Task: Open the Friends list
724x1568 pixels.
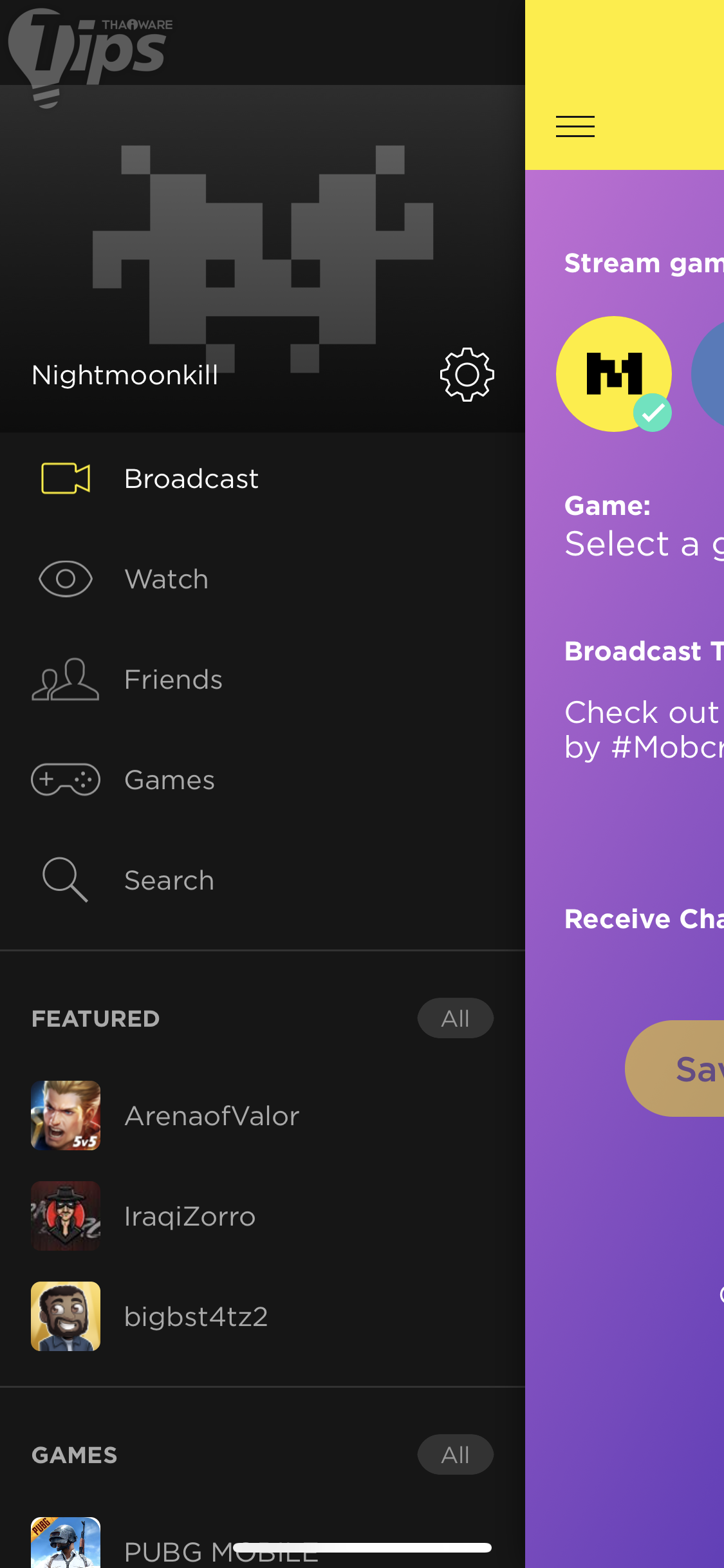Action: click(x=172, y=680)
